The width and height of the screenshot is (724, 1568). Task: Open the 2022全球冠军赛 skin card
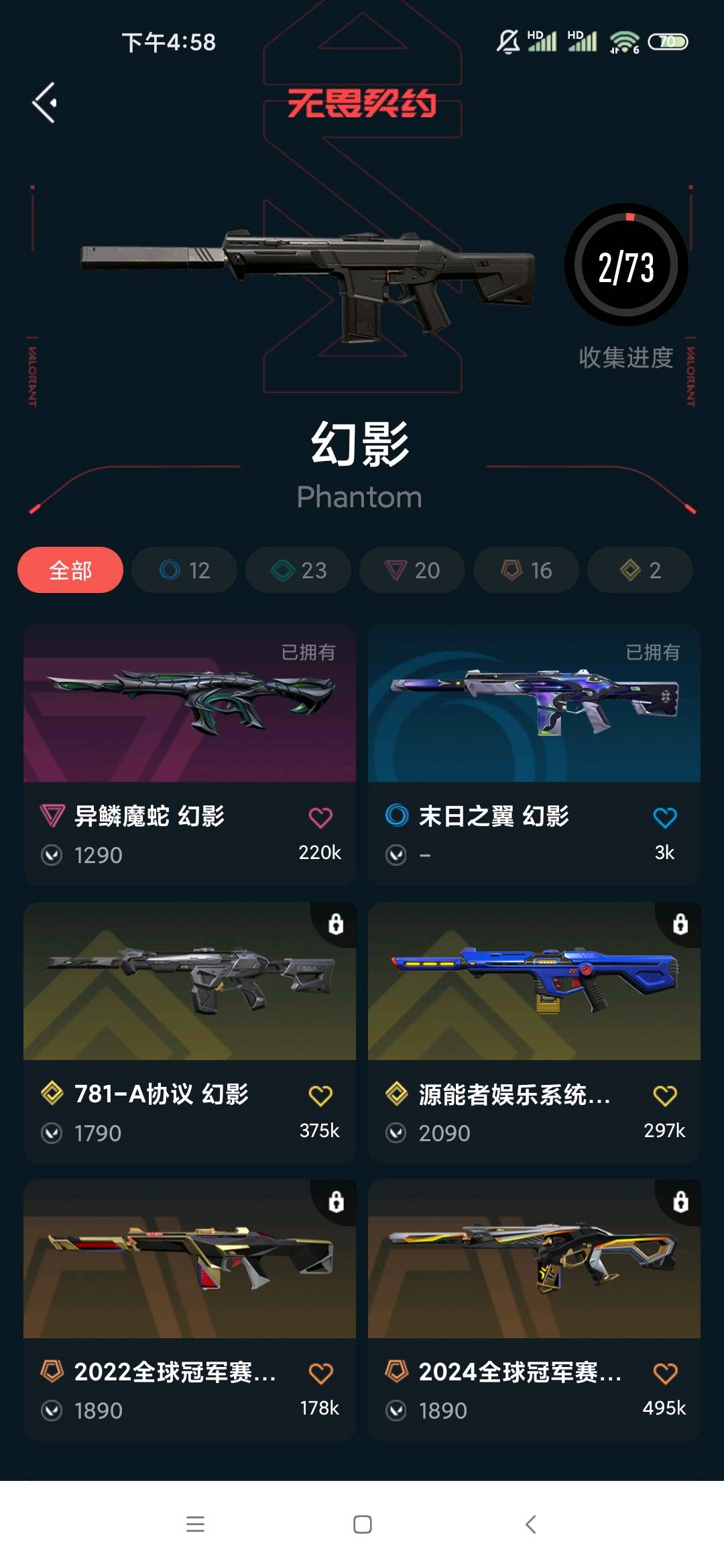[190, 1260]
